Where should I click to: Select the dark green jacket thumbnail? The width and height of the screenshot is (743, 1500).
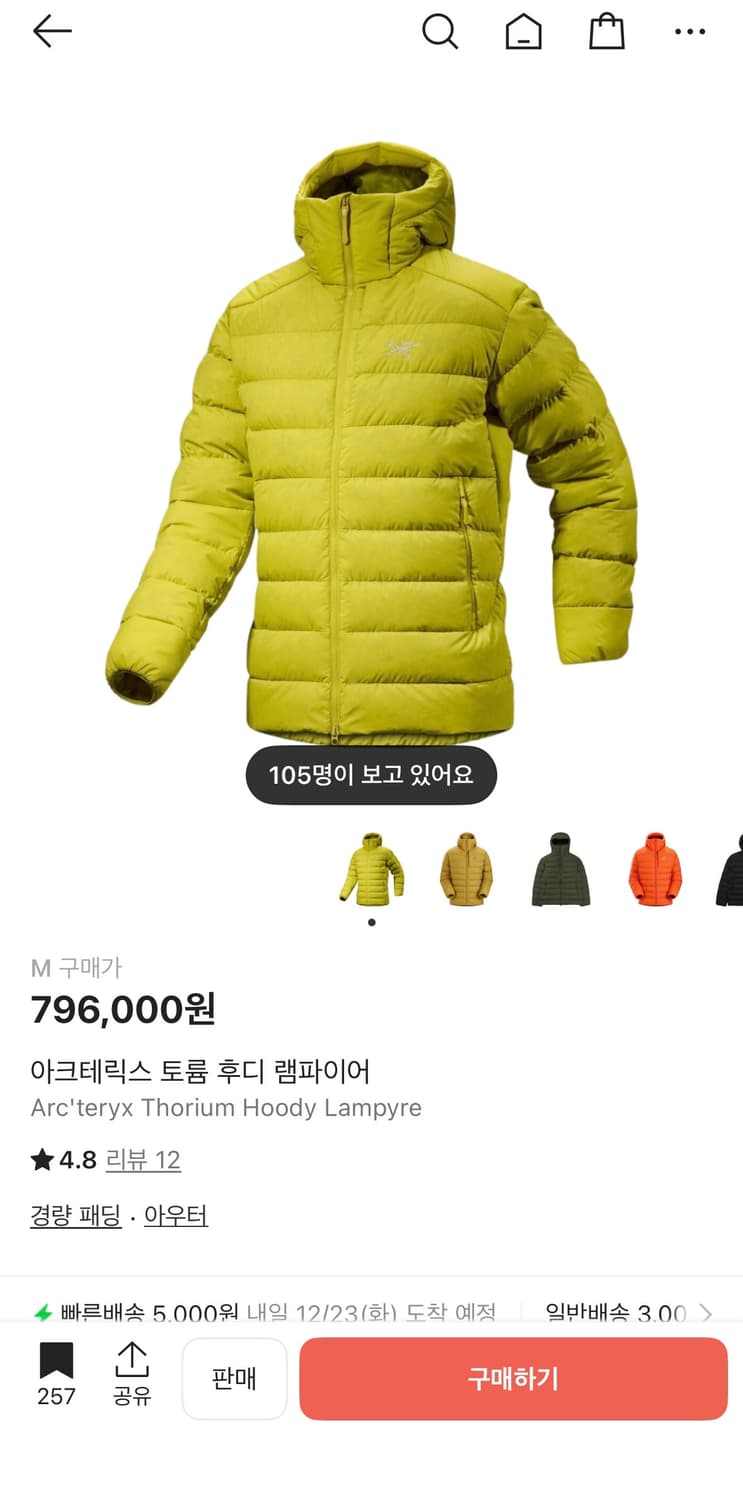[x=561, y=870]
